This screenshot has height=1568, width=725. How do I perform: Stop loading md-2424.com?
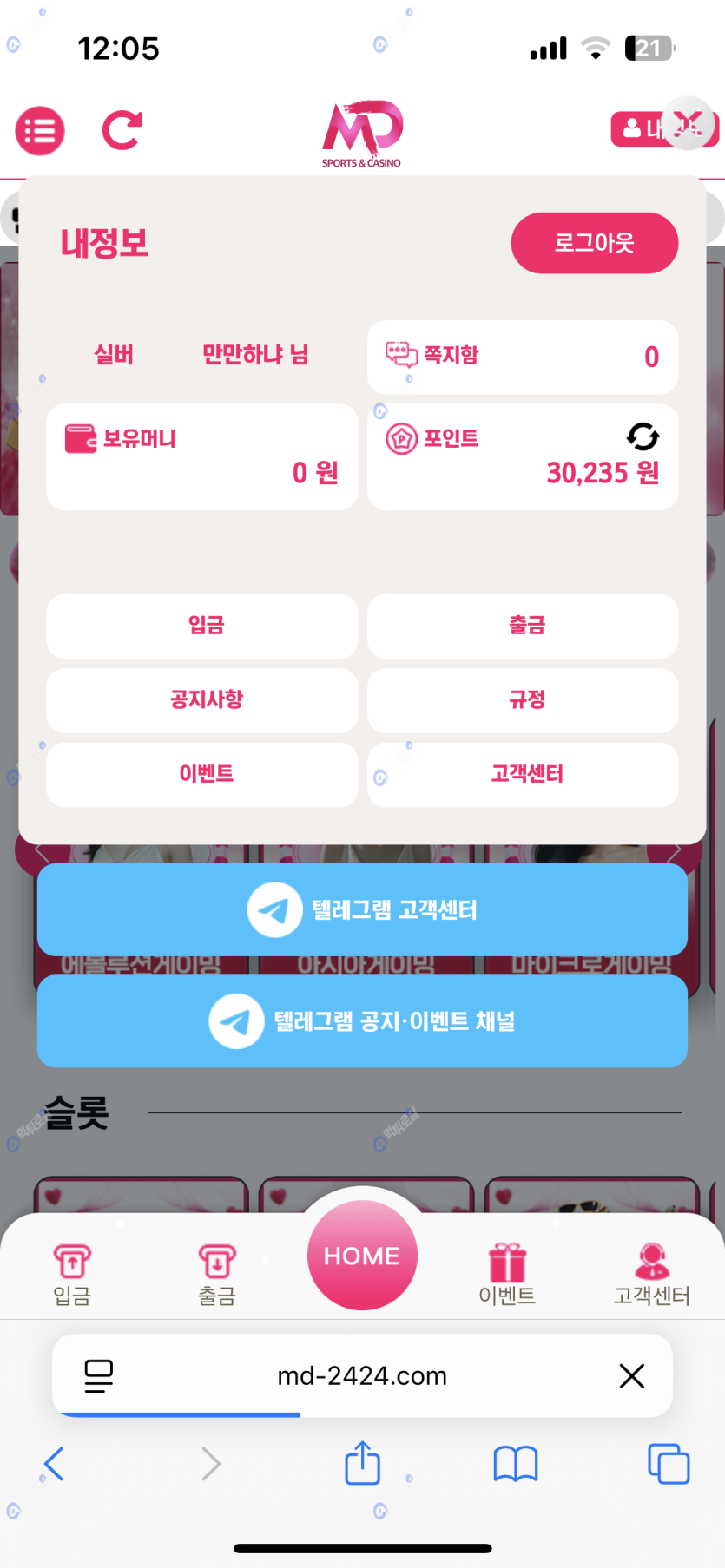click(631, 1375)
